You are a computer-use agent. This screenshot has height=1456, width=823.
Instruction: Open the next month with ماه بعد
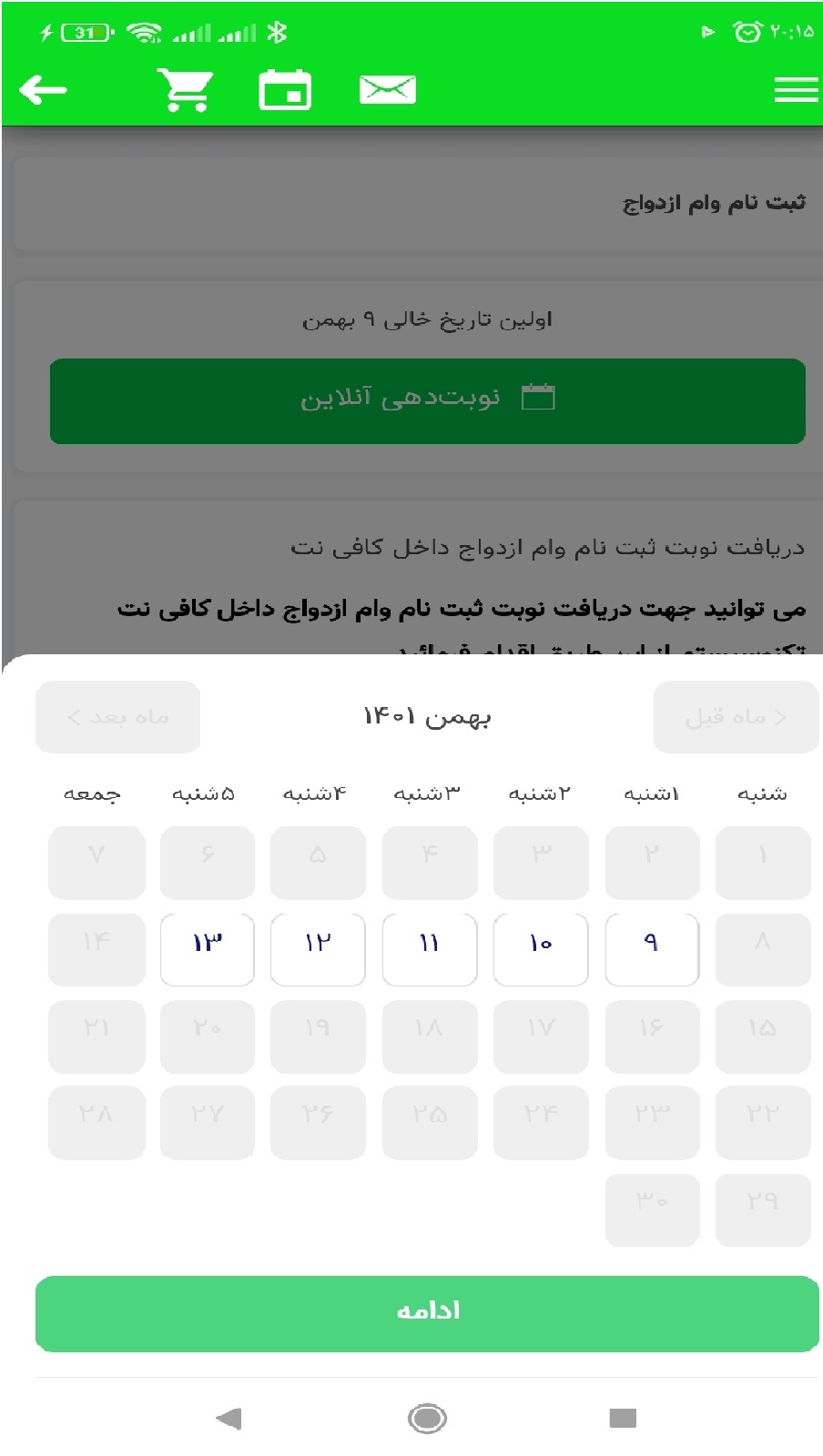pos(117,717)
